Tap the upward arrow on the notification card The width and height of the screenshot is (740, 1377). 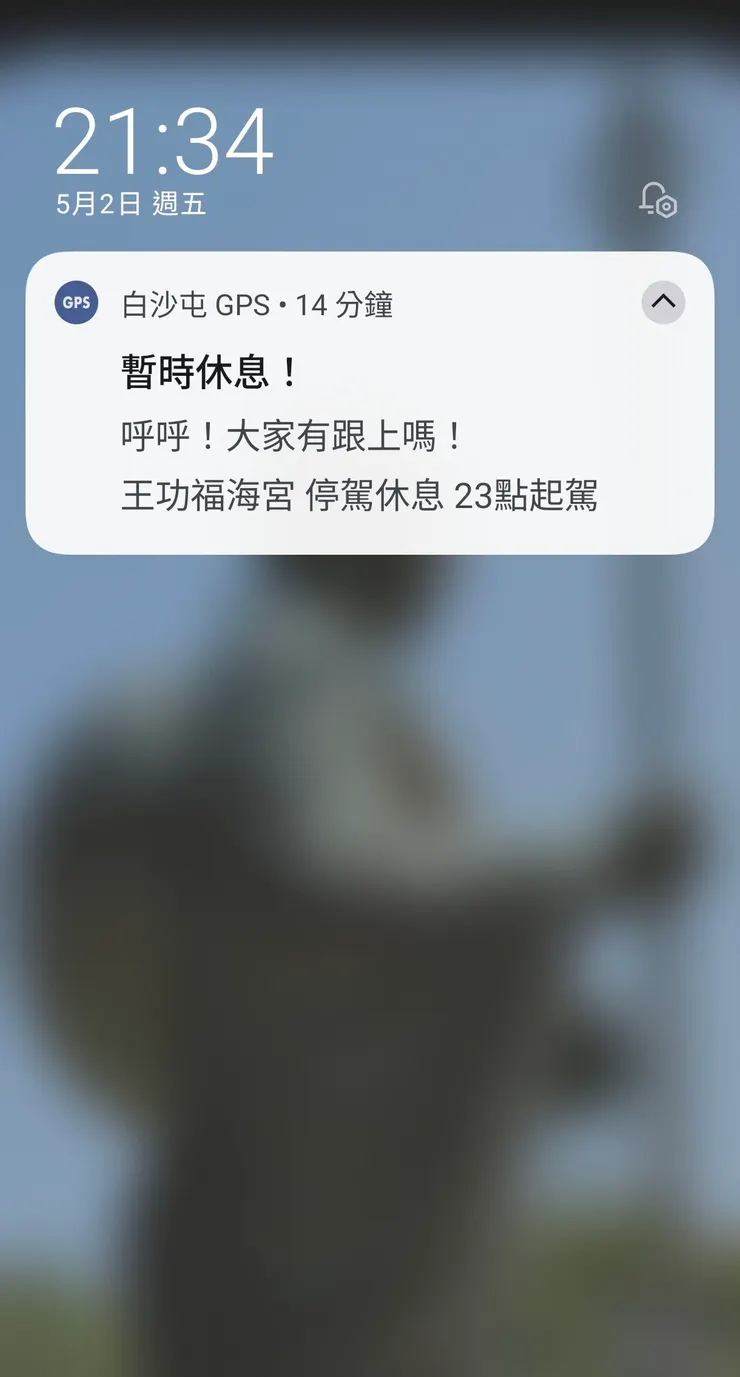[x=663, y=302]
